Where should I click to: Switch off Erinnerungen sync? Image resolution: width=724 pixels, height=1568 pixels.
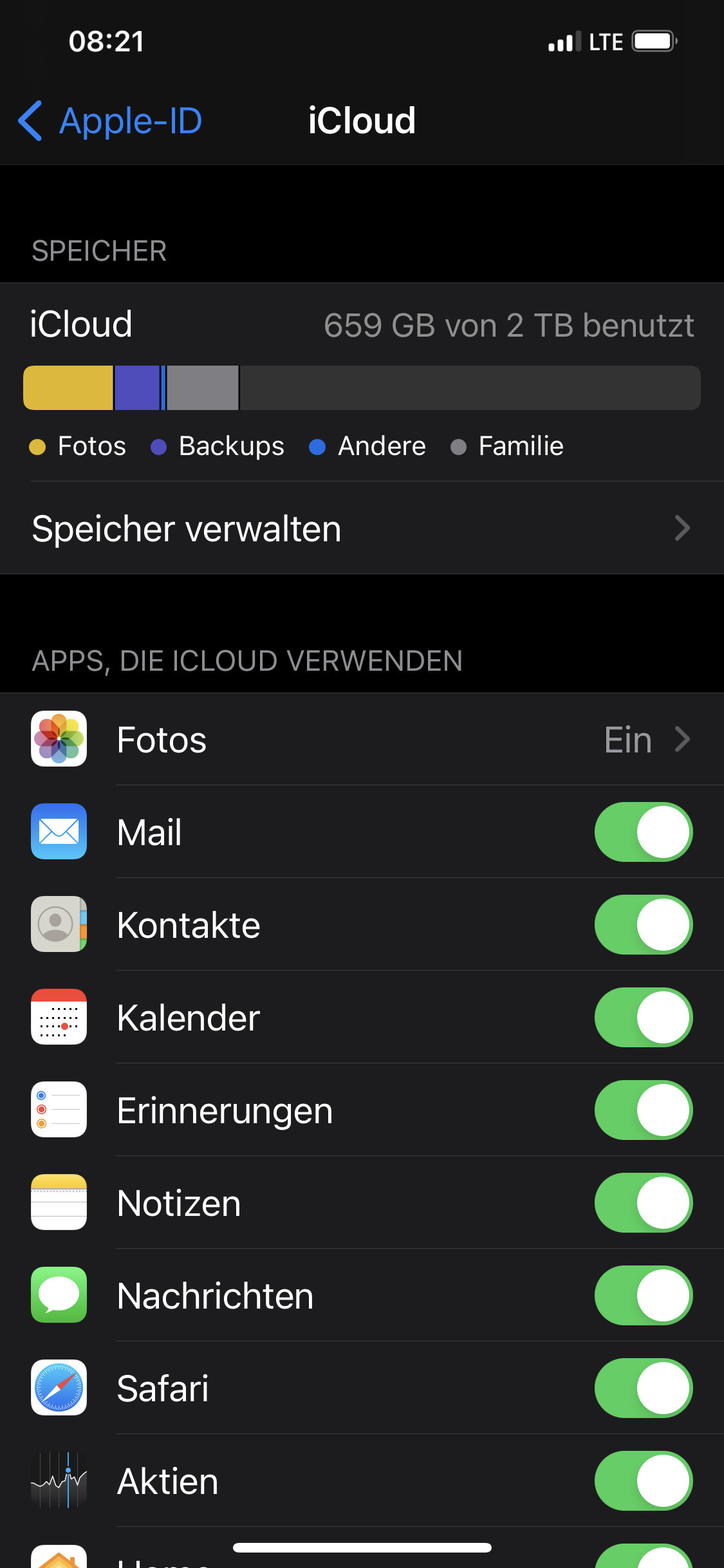643,1110
